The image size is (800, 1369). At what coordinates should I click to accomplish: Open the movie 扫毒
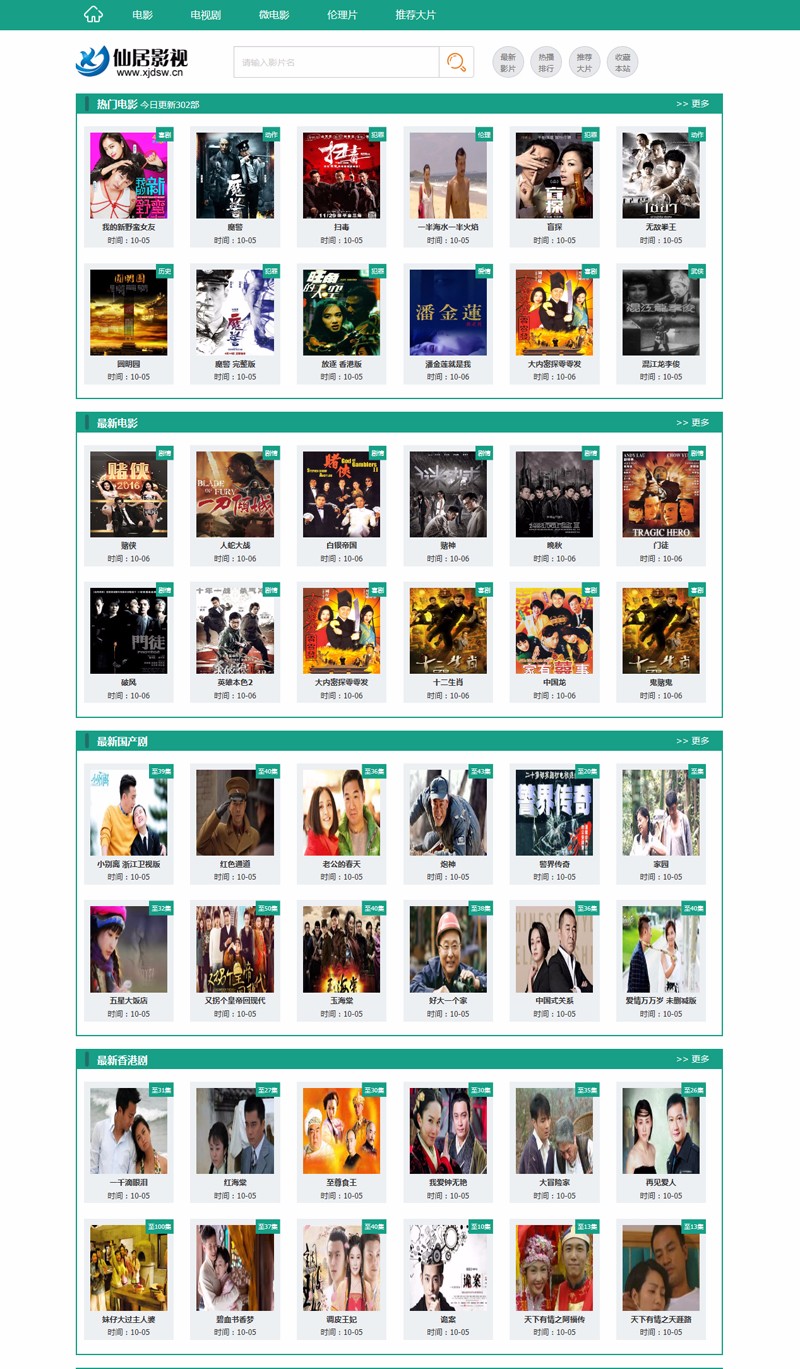coord(342,176)
